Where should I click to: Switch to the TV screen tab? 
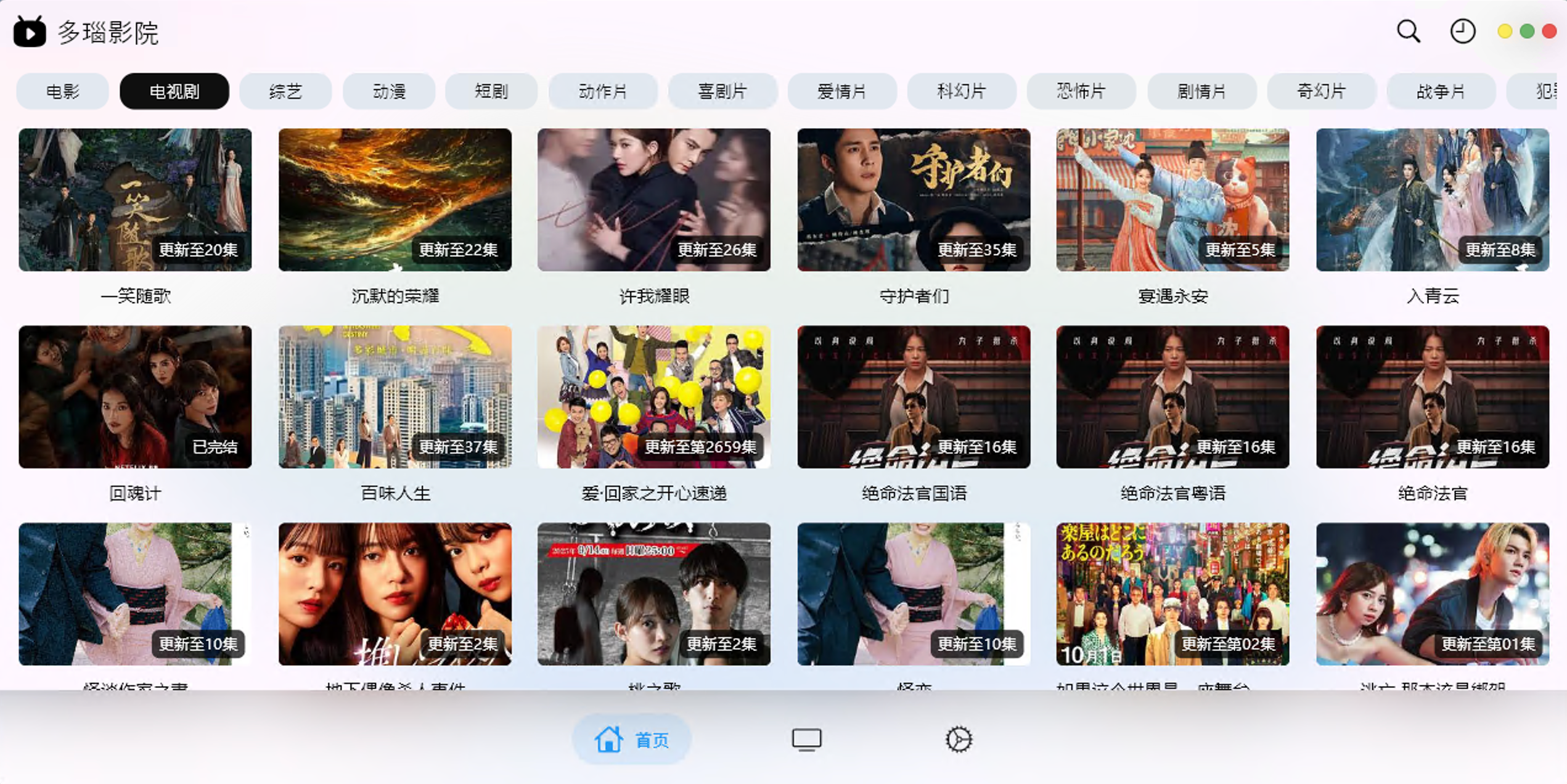point(806,739)
